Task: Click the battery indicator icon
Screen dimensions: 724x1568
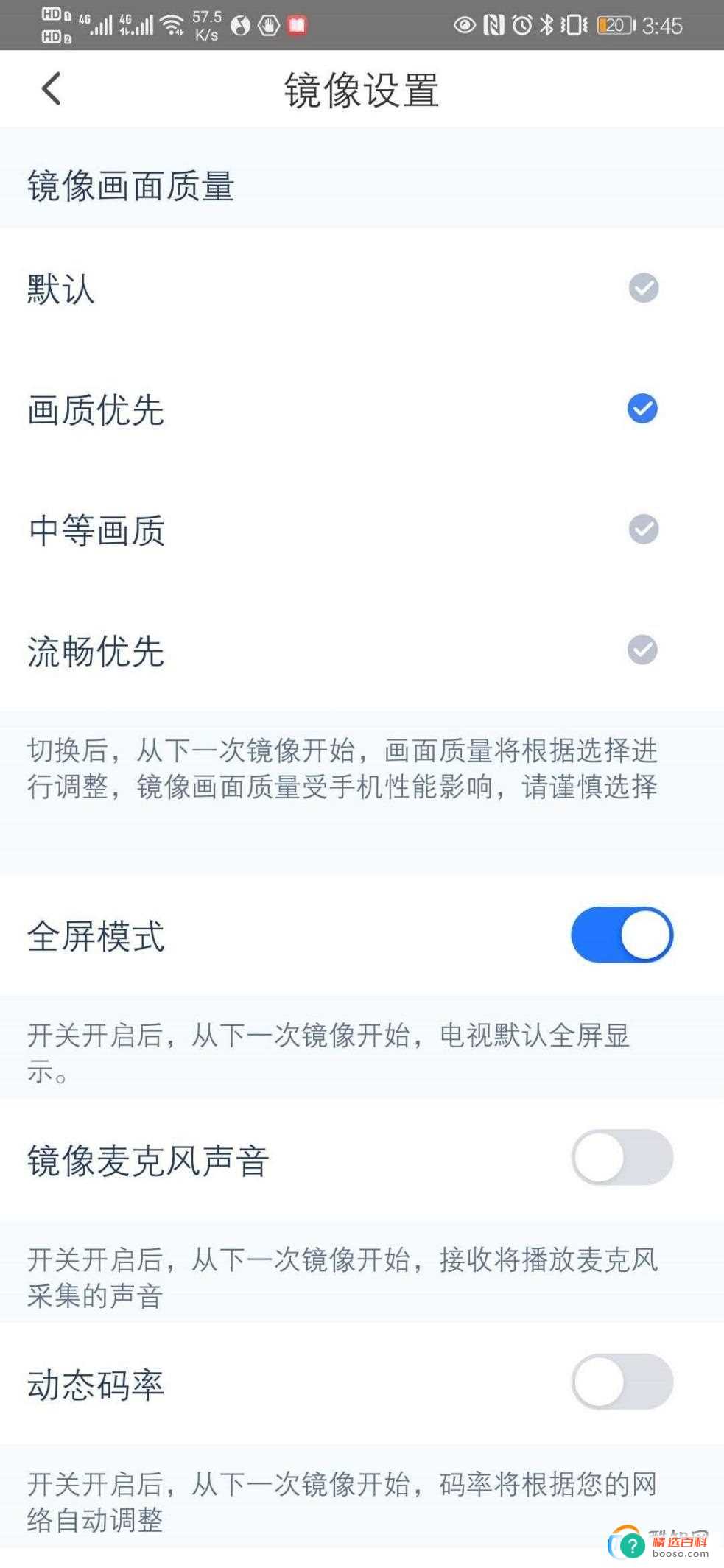Action: click(614, 24)
